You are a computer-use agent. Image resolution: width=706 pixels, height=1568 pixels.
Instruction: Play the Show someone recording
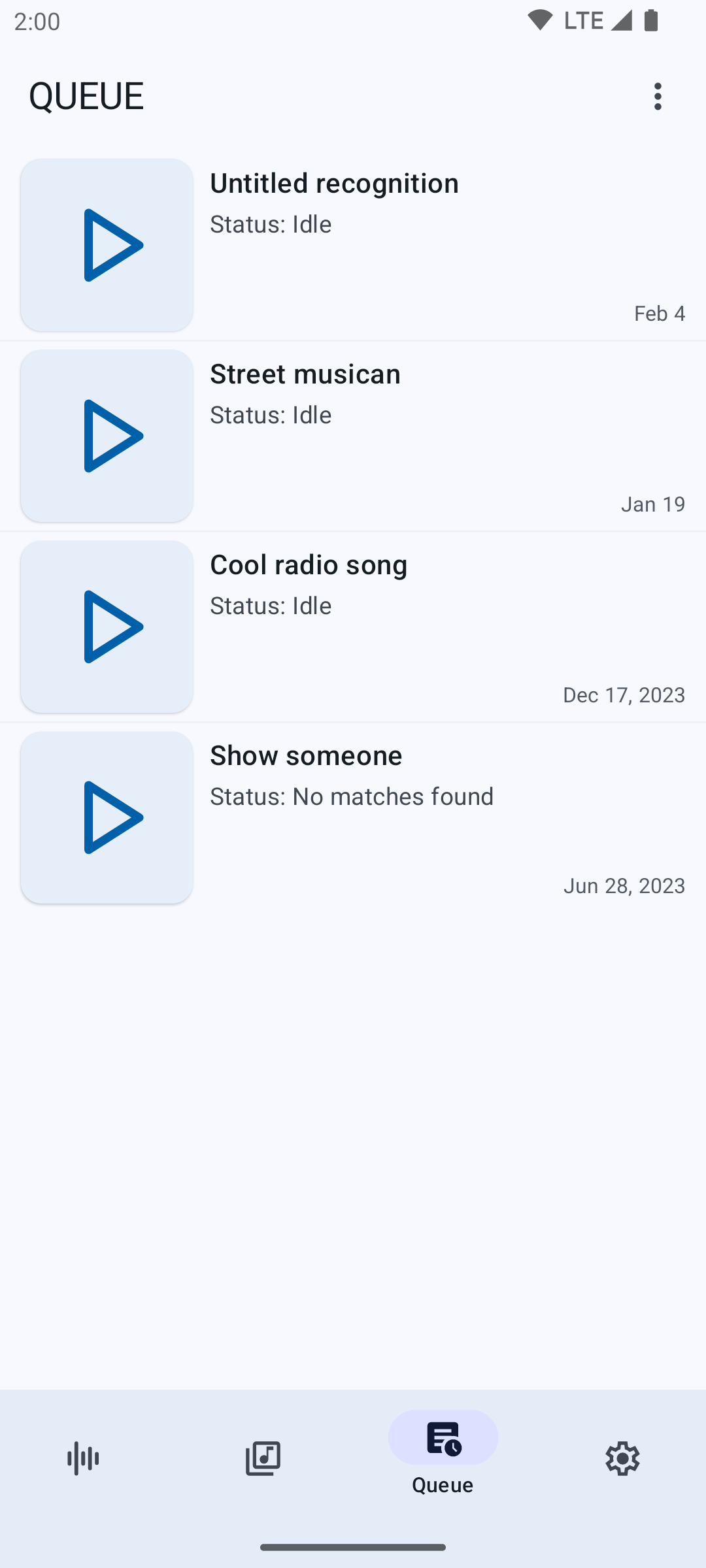[x=107, y=817]
